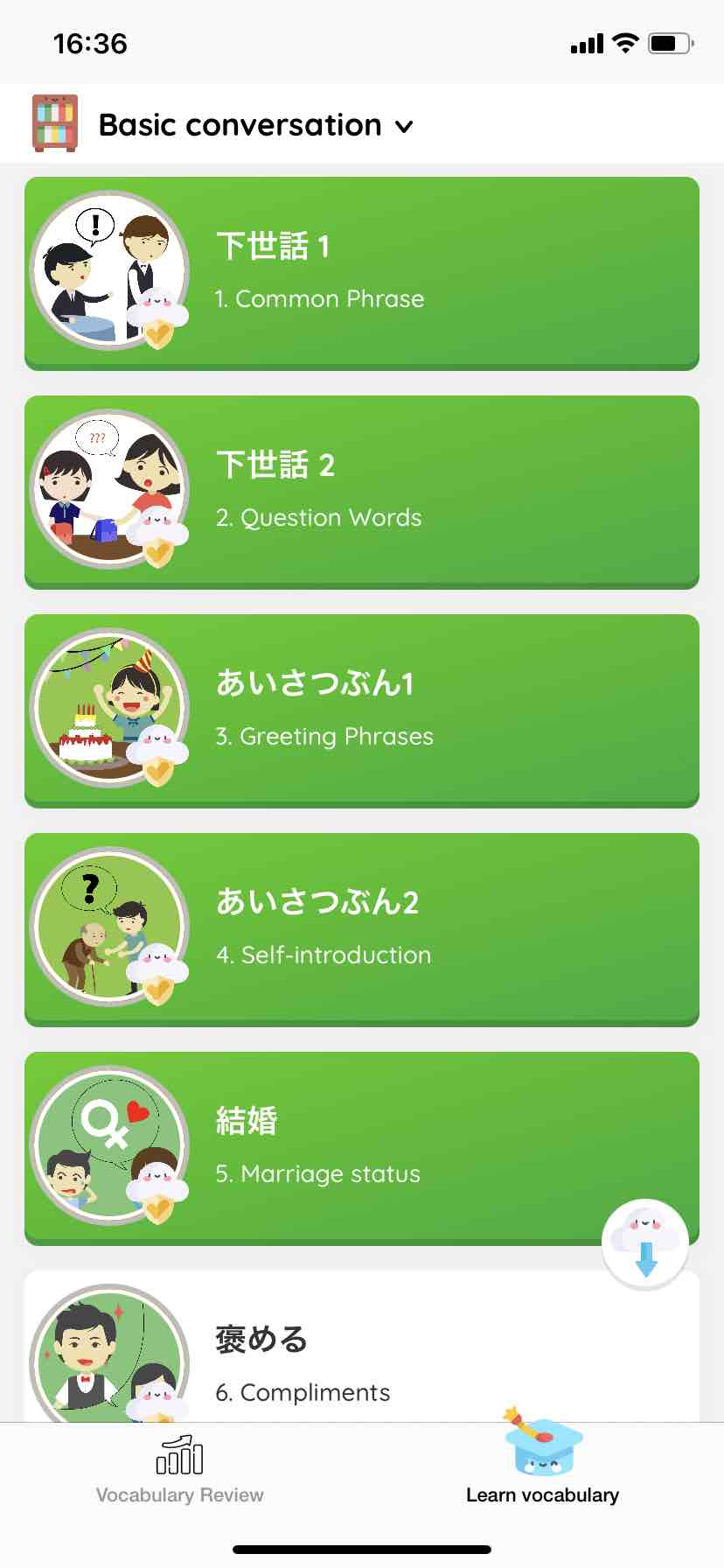Select the Self-introduction lesson card
Screen dimensions: 724x1568
[x=362, y=930]
